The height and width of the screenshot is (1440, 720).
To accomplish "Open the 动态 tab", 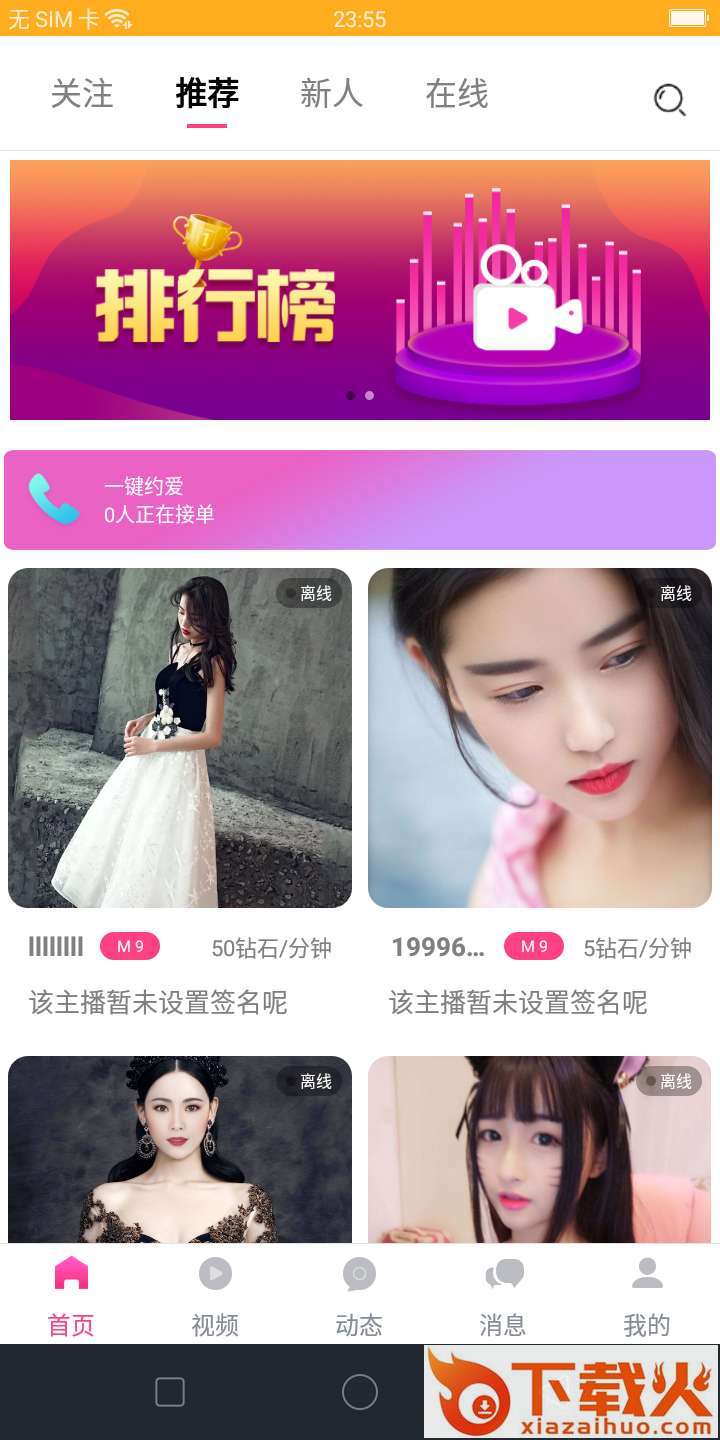I will pyautogui.click(x=359, y=1294).
